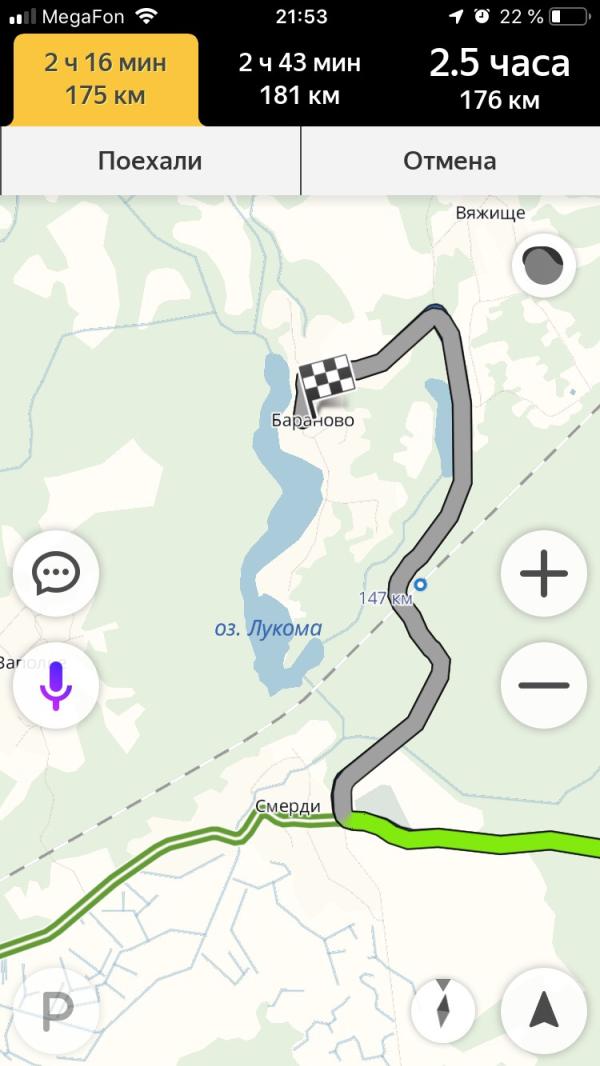This screenshot has width=600, height=1066.
Task: Center map on my location arrow
Action: click(543, 1012)
